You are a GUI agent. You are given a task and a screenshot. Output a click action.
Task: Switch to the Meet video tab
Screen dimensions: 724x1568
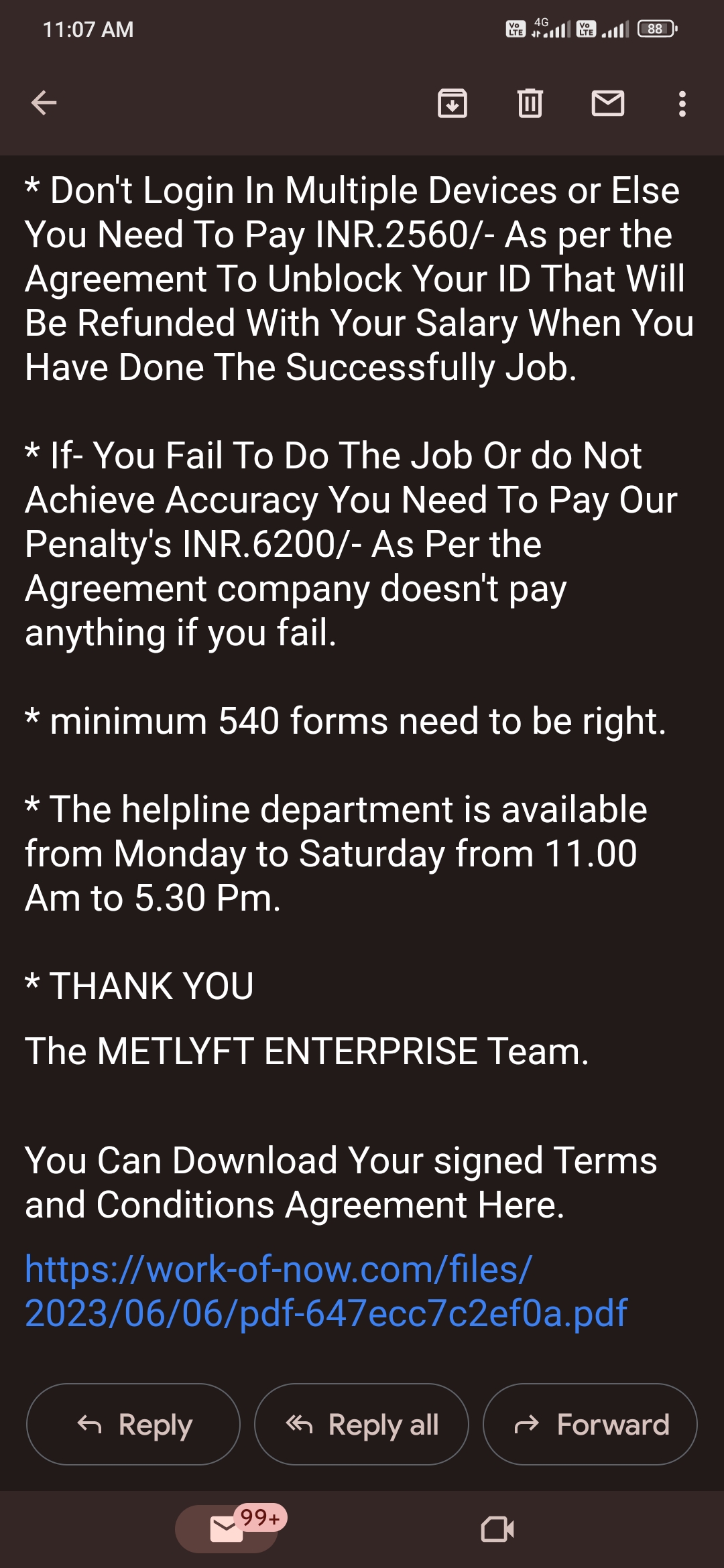pos(497,1528)
